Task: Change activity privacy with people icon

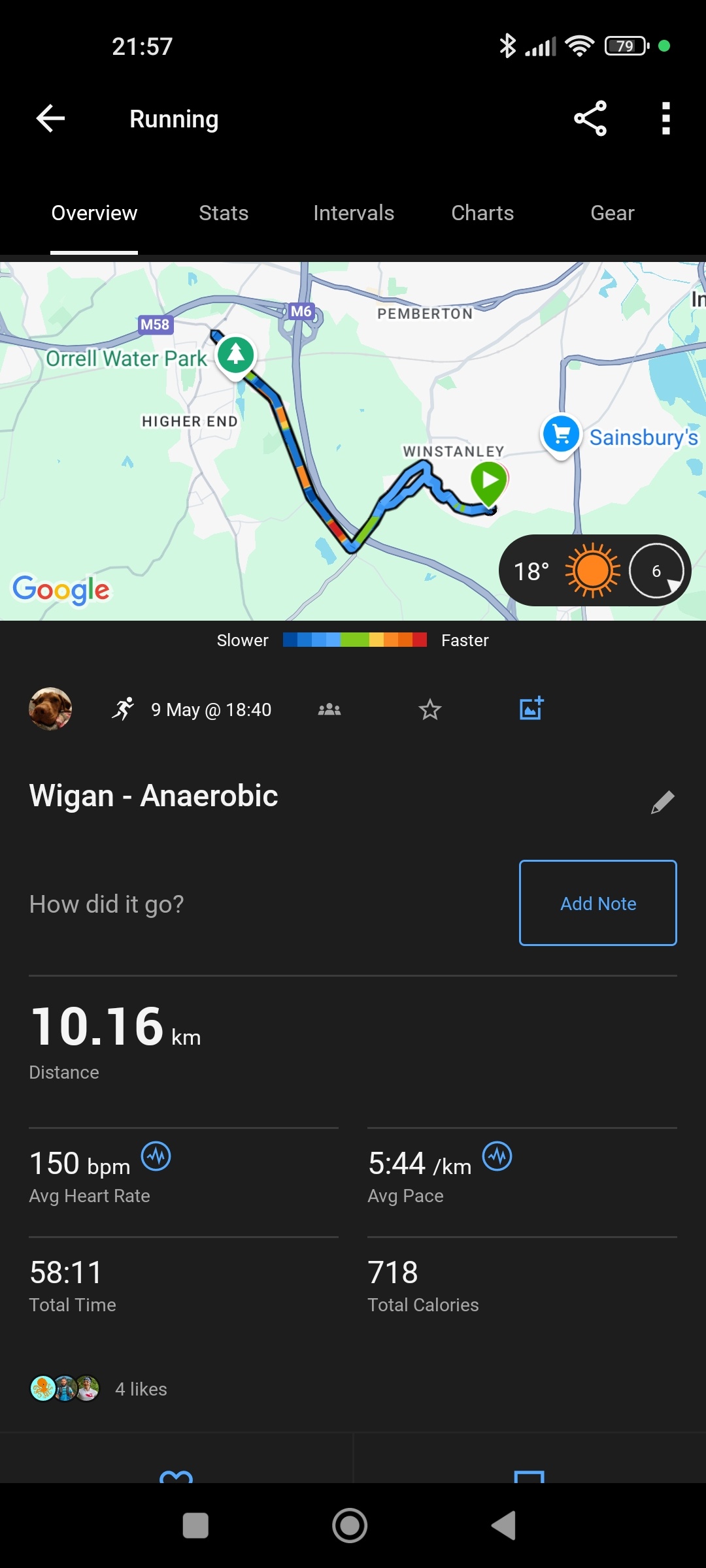Action: pos(329,710)
